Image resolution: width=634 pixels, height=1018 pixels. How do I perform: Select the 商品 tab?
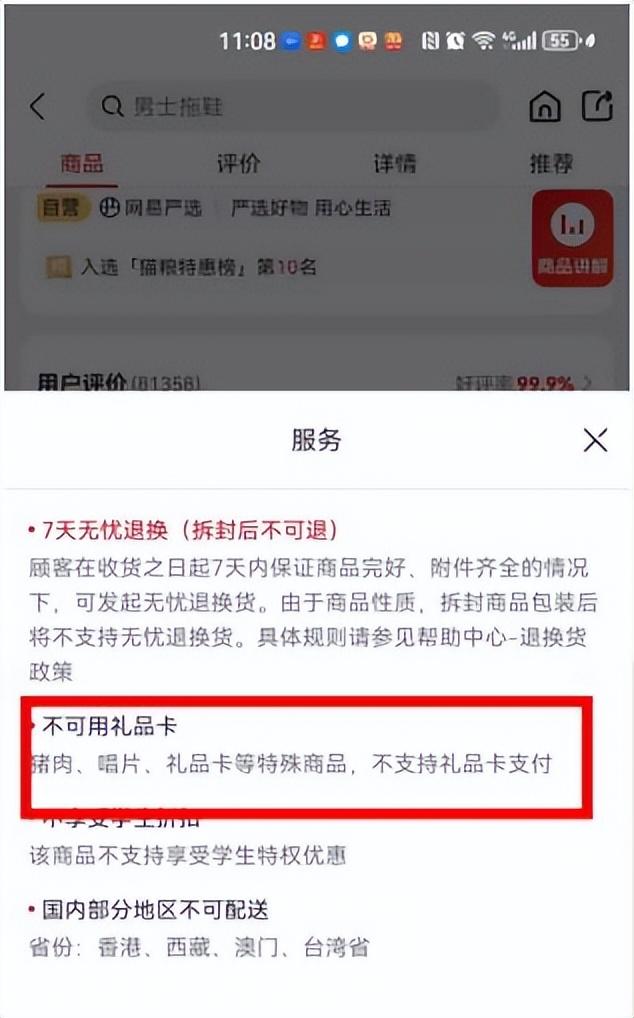coord(81,163)
